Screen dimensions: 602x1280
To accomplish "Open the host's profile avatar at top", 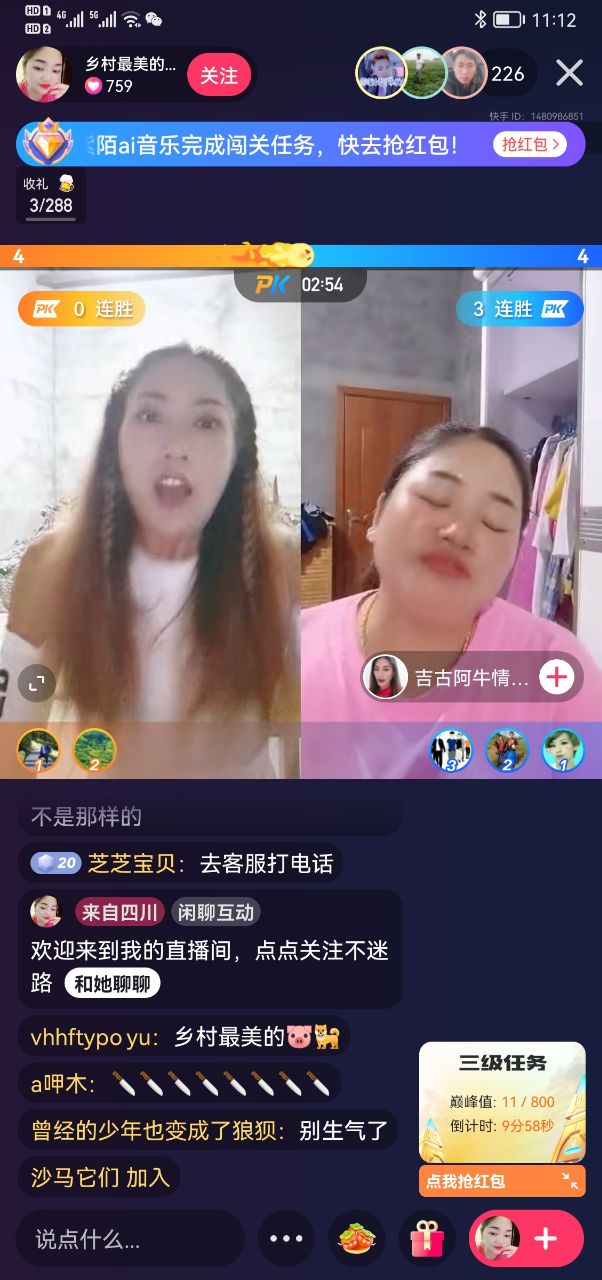I will coord(43,74).
